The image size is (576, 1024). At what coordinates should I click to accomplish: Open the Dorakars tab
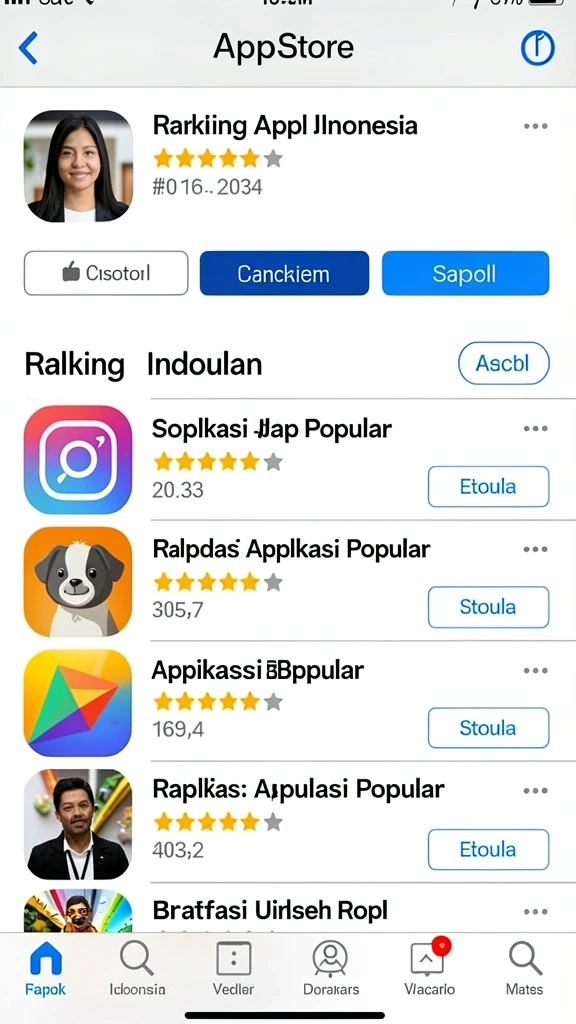(x=330, y=968)
